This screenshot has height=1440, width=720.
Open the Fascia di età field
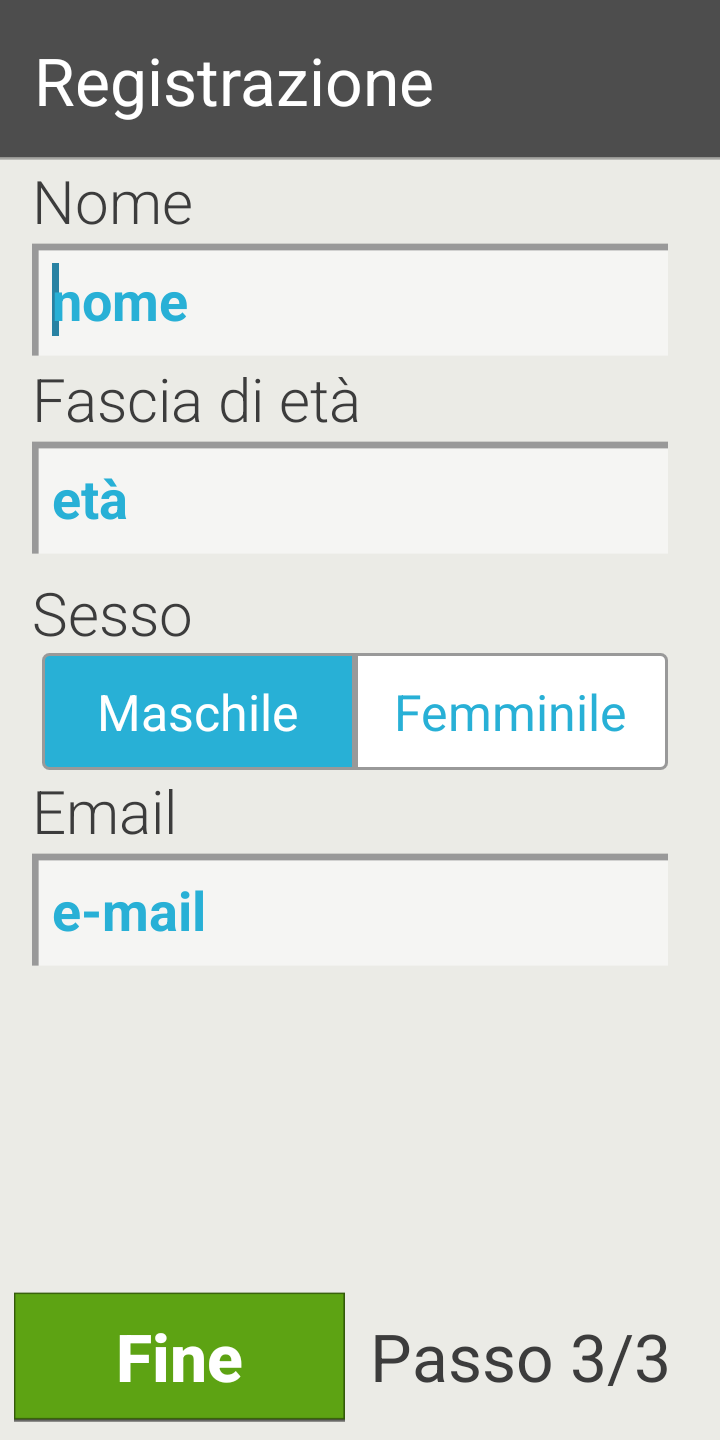coord(350,498)
